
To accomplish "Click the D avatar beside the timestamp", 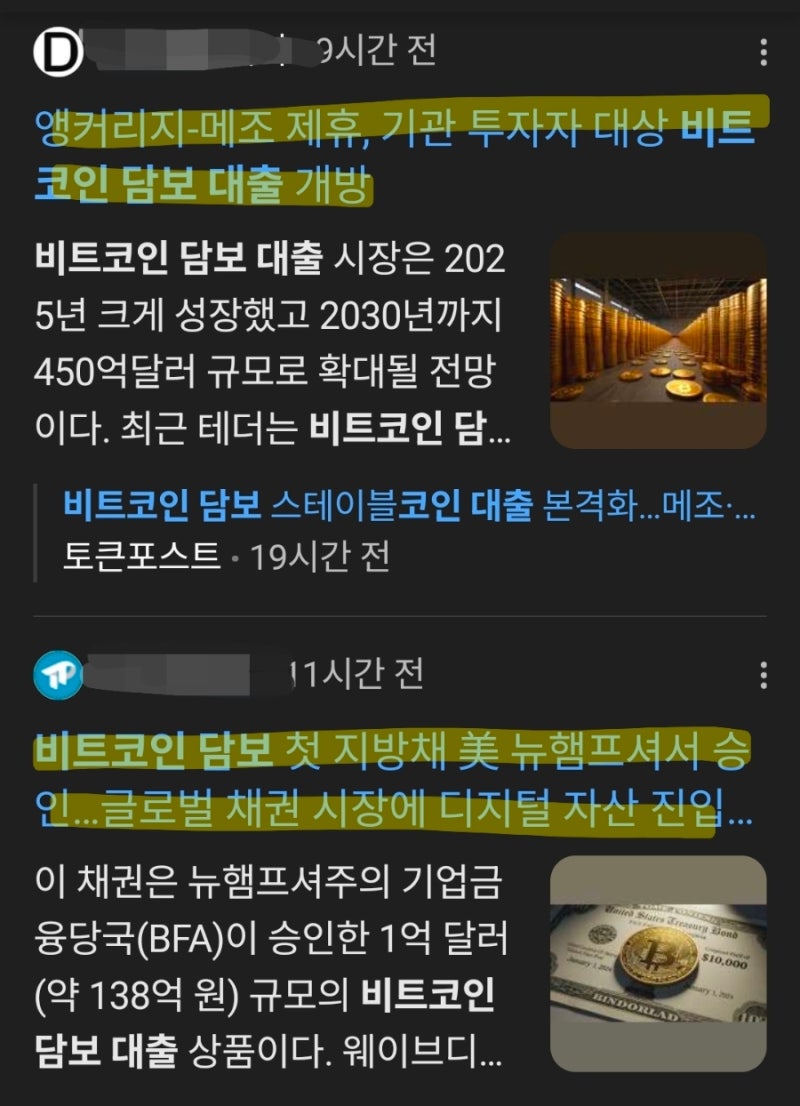I will click(x=53, y=48).
